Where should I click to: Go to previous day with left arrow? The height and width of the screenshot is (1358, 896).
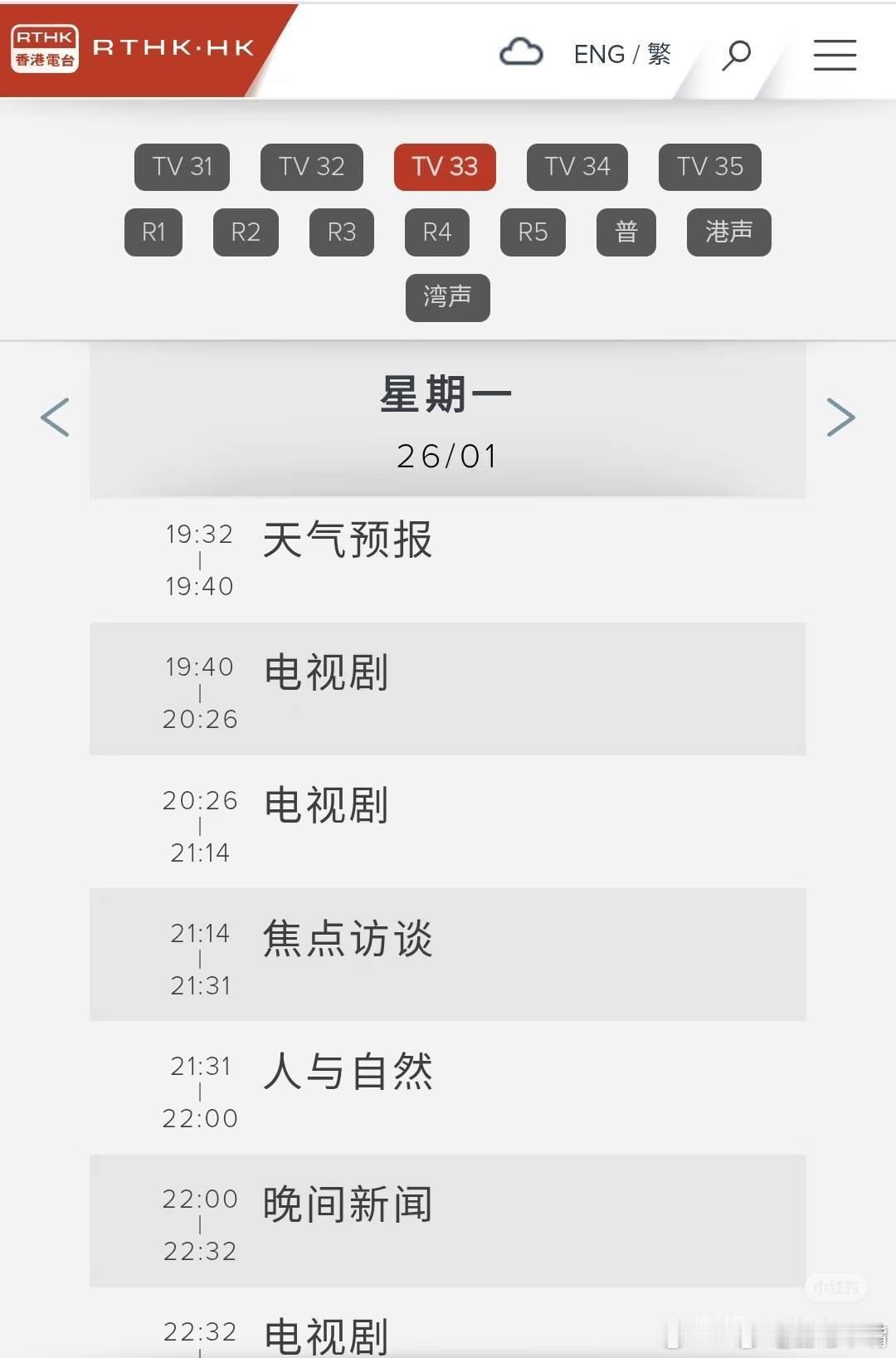point(53,418)
